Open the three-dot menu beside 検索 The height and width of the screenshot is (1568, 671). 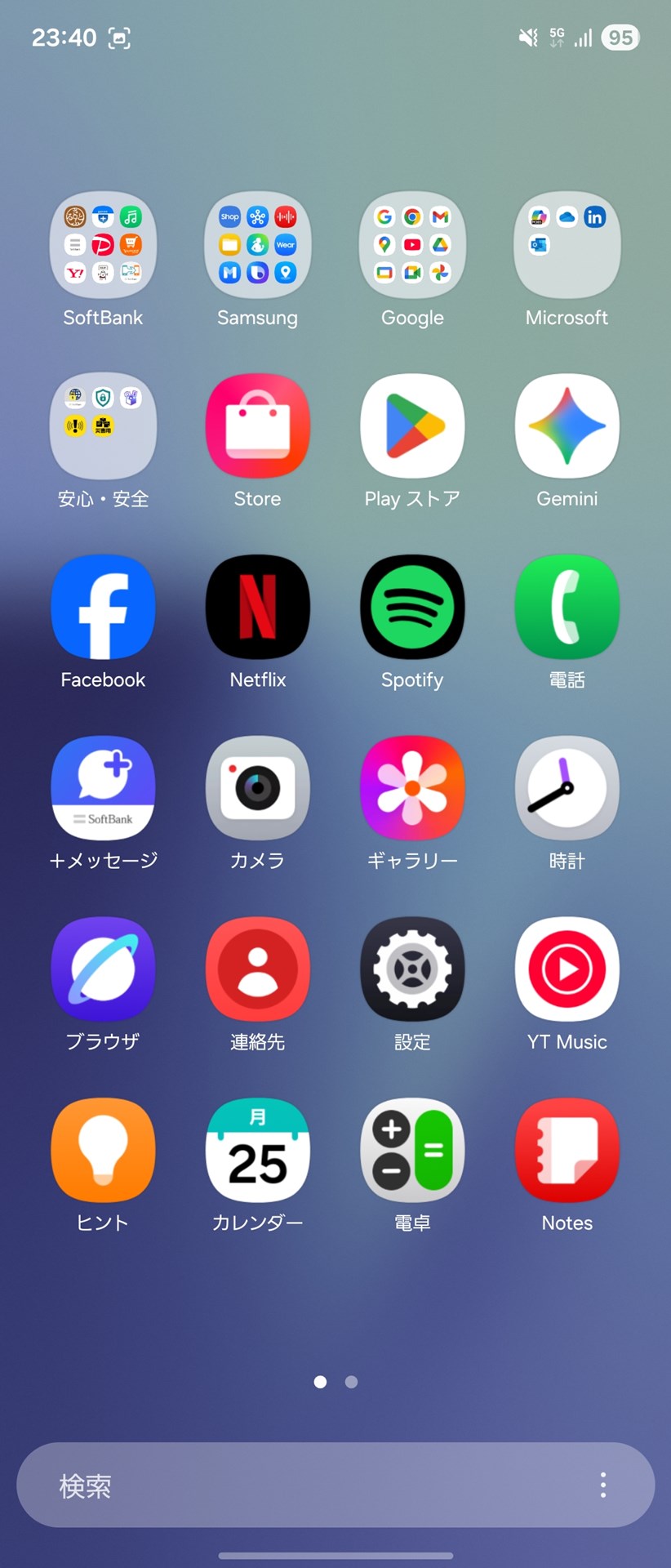tap(602, 1486)
